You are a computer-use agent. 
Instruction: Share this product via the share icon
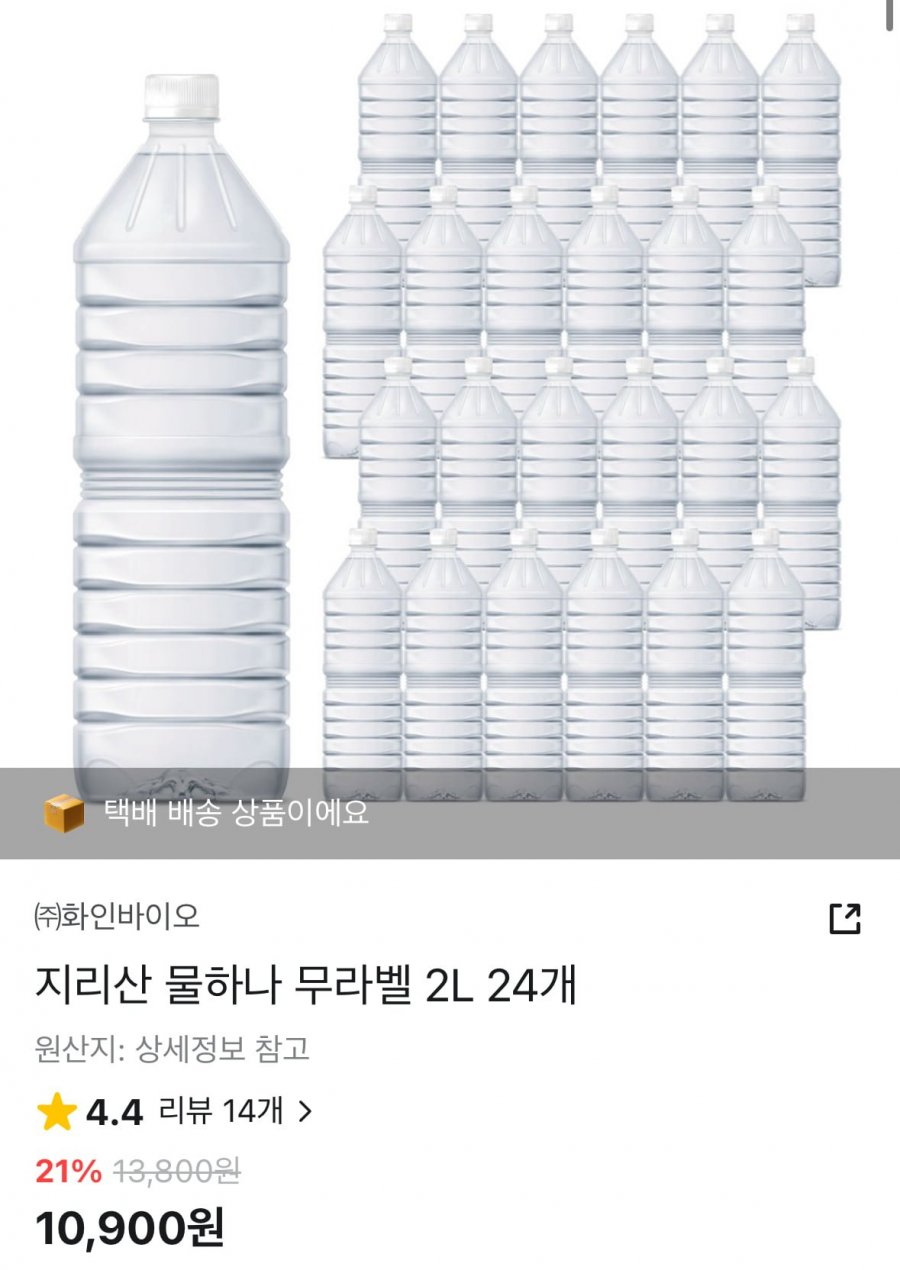click(x=845, y=918)
